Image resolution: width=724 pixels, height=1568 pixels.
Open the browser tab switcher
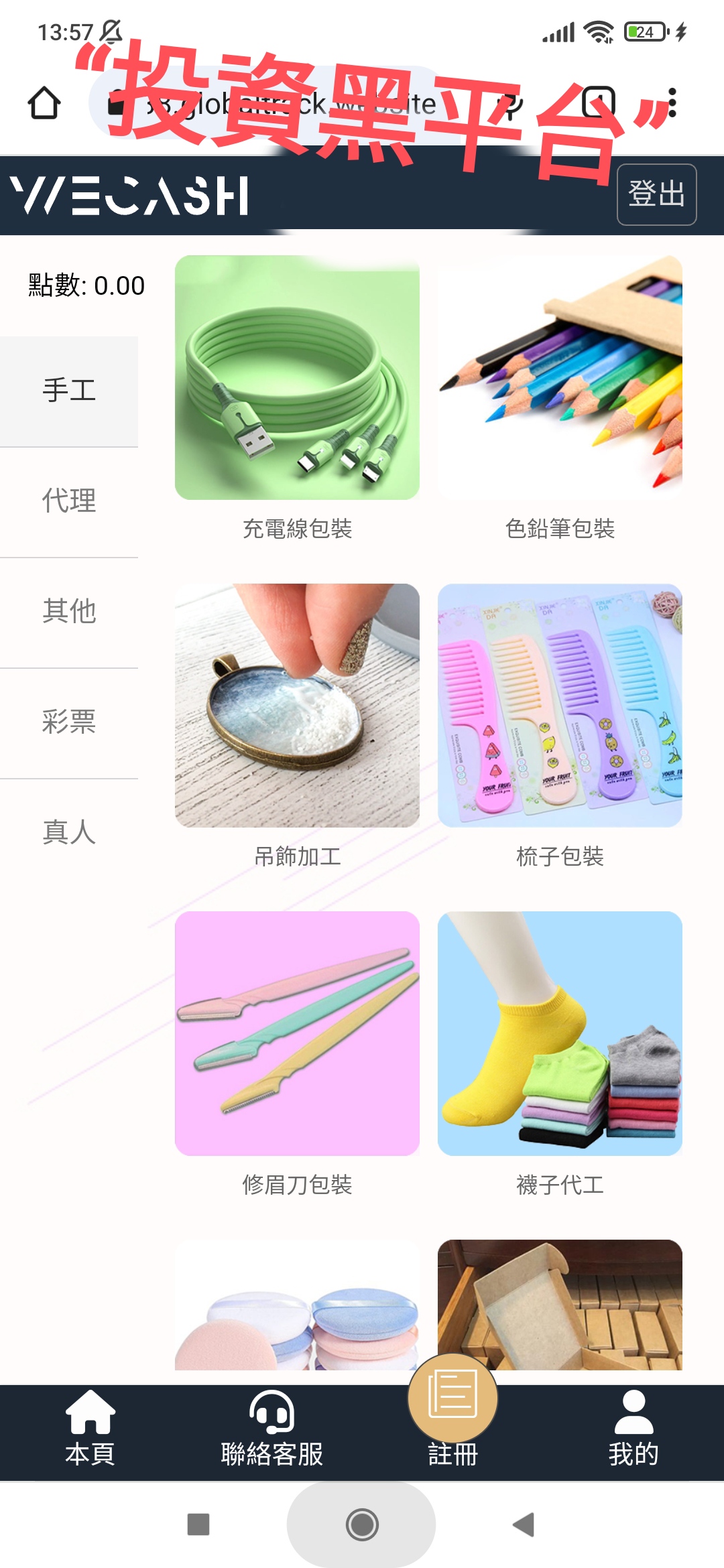[x=598, y=103]
